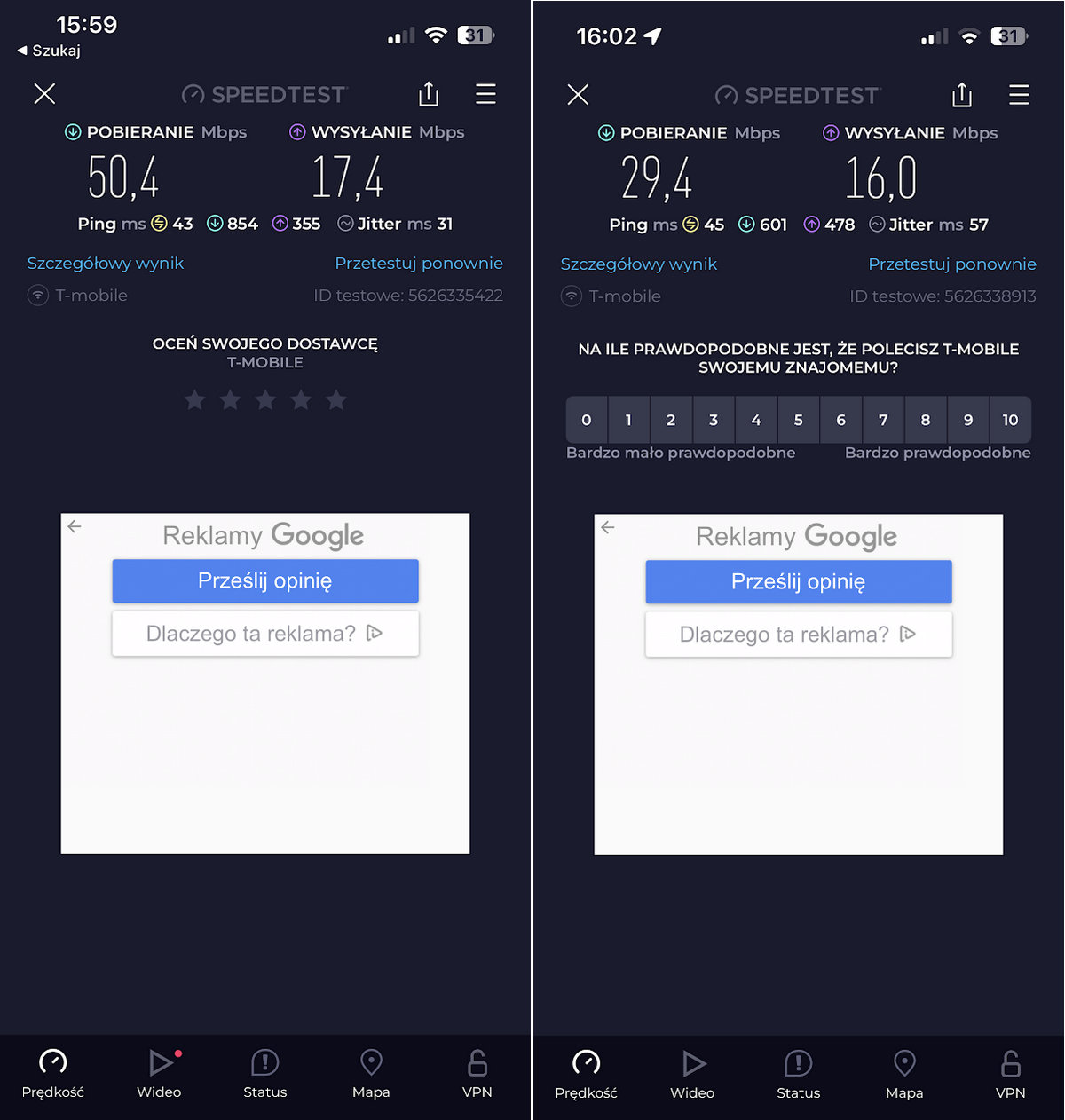Select 0 on the recommendation scale

tap(587, 420)
